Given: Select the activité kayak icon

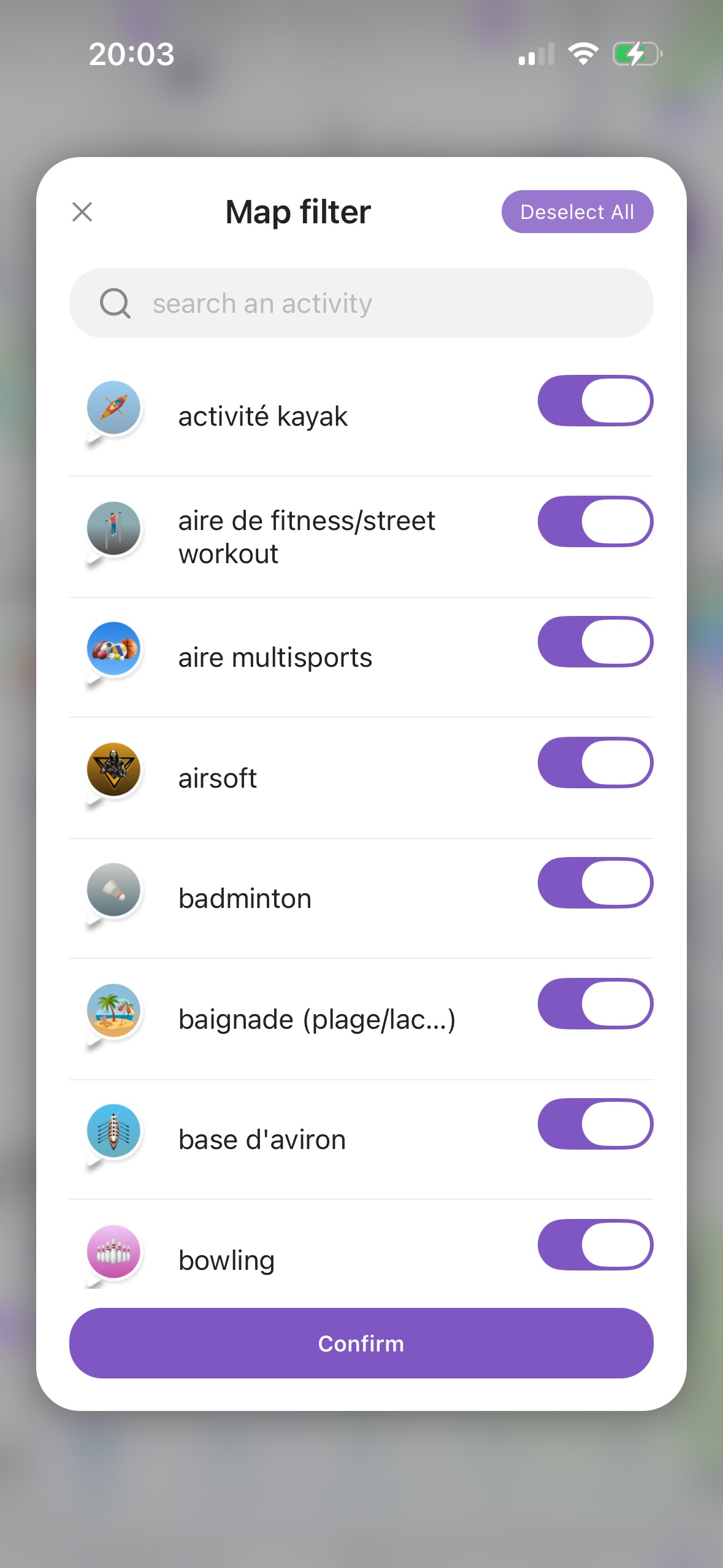Looking at the screenshot, I should (113, 407).
